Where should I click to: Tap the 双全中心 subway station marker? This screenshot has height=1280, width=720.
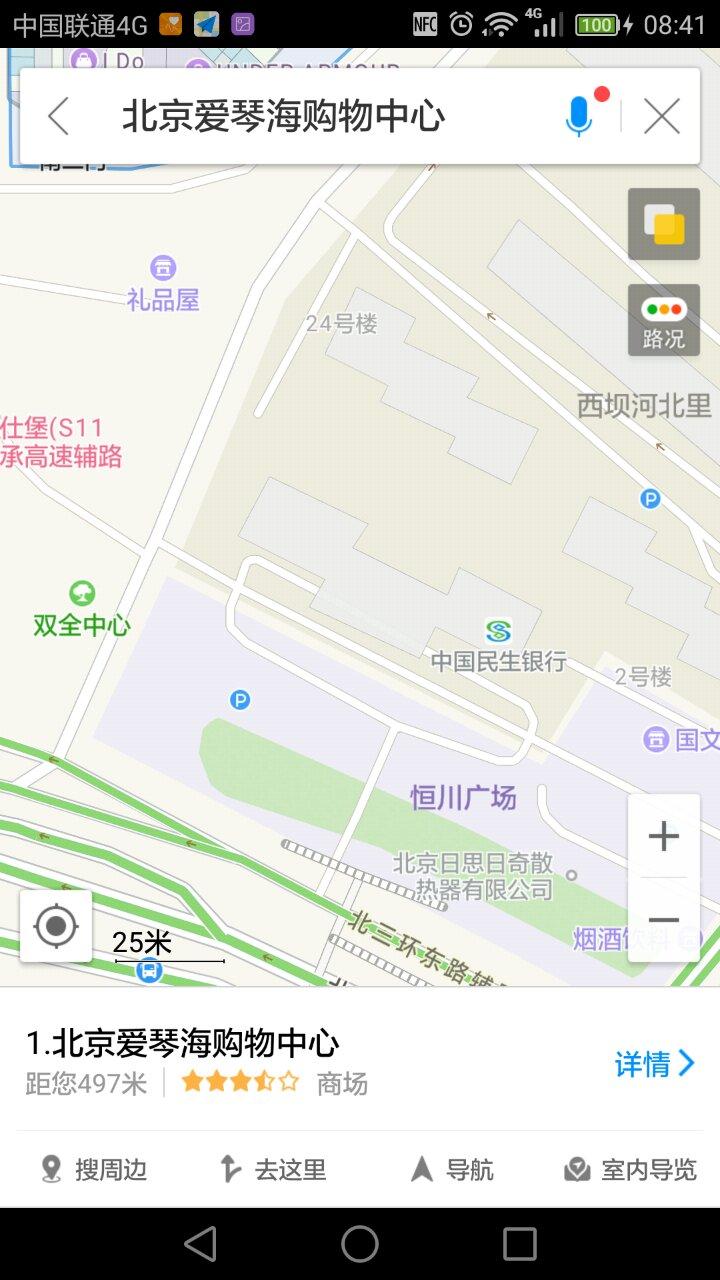click(x=80, y=592)
